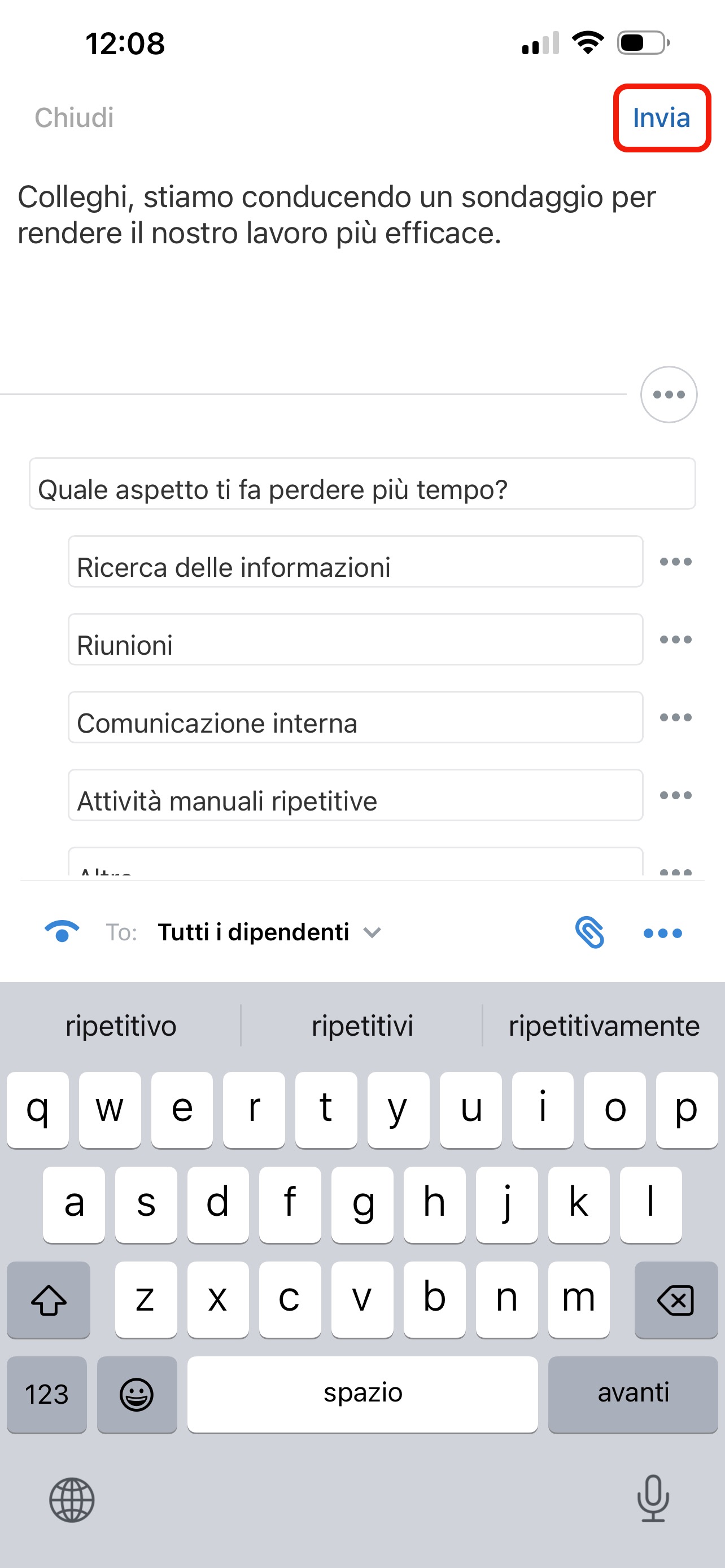Tap the backspace key
Image resolution: width=725 pixels, height=1568 pixels.
(675, 1299)
